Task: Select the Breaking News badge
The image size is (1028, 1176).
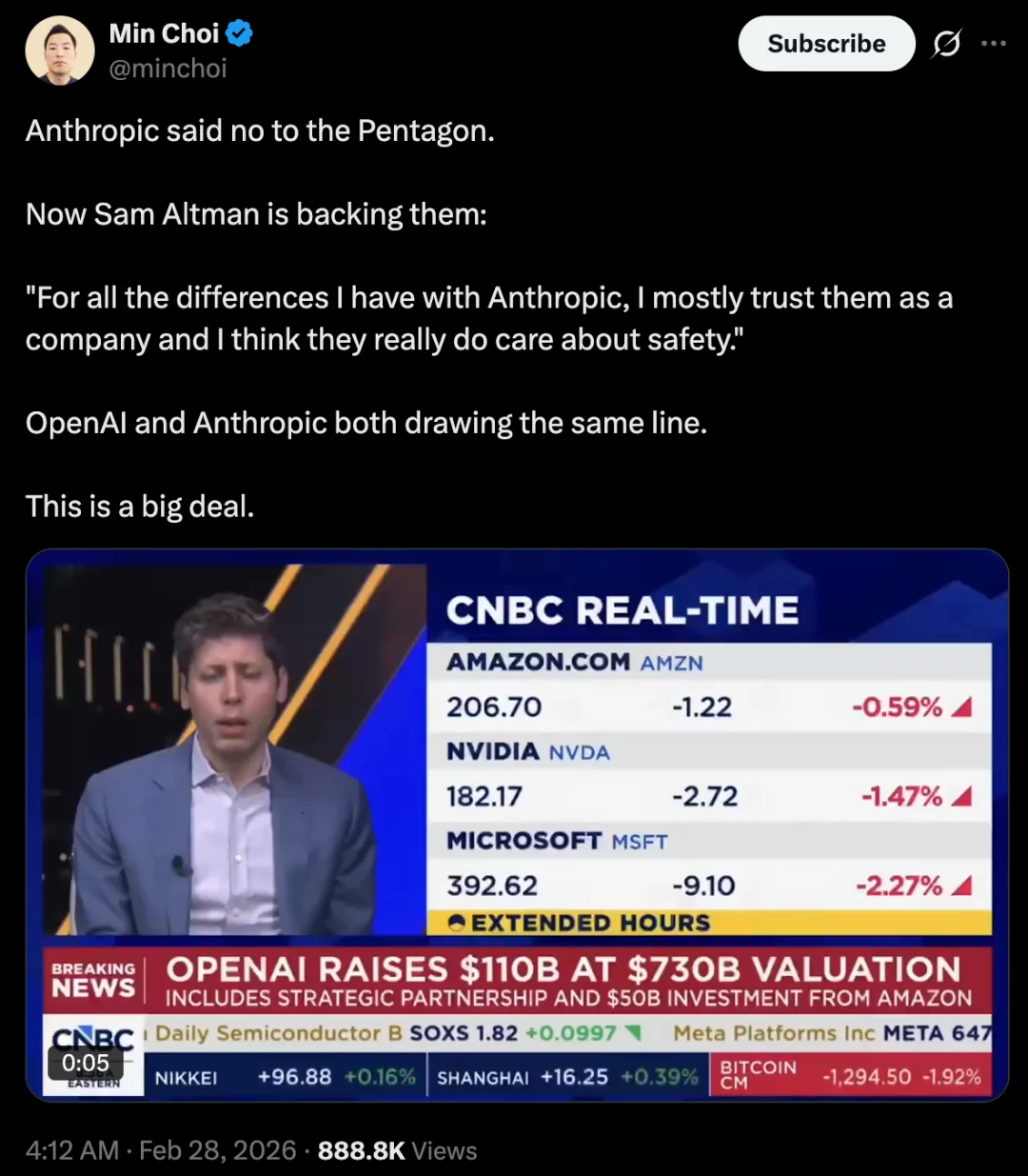Action: pyautogui.click(x=92, y=980)
